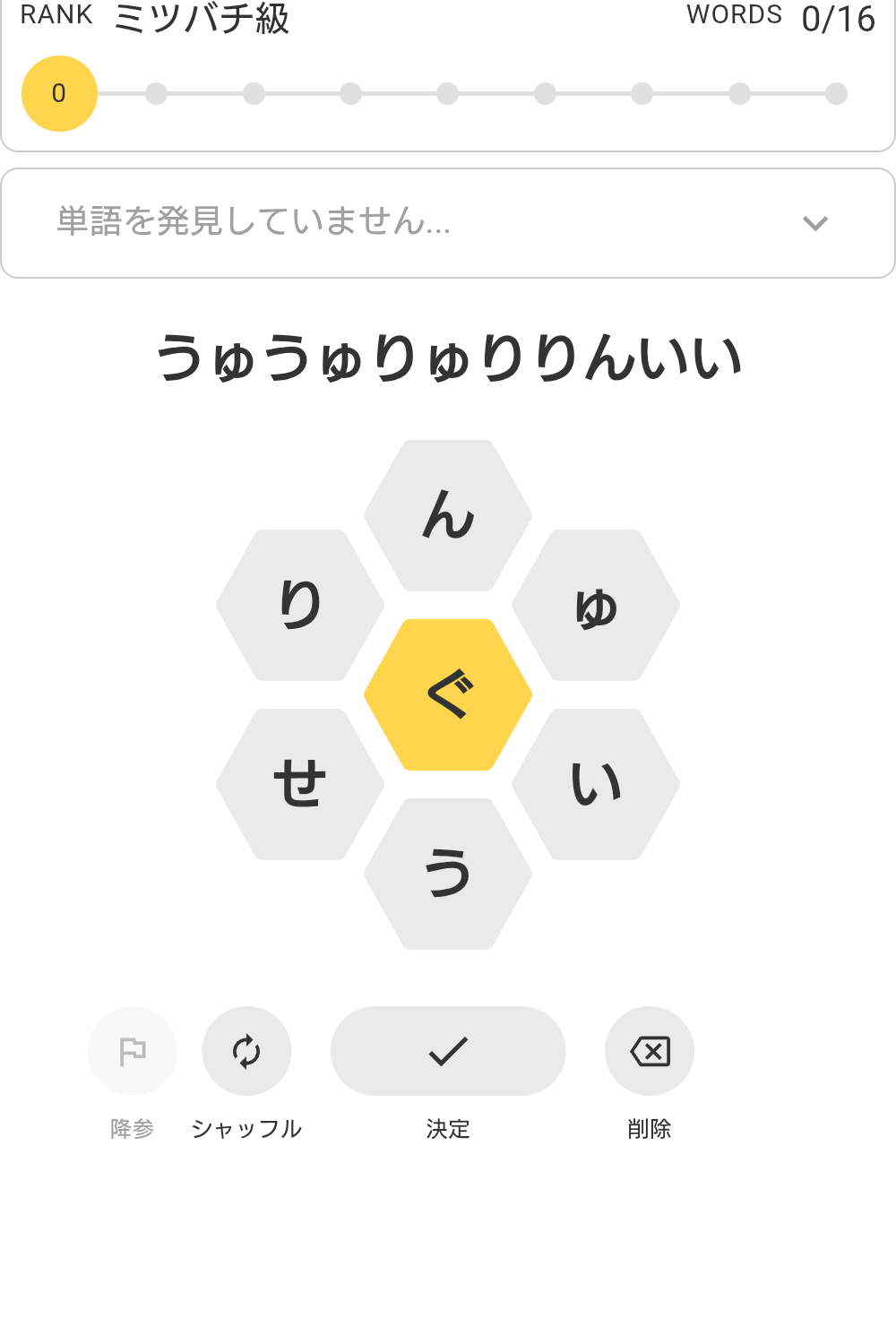Tap the ん hexagon letter
Screen dimensions: 896x1344
point(448,515)
